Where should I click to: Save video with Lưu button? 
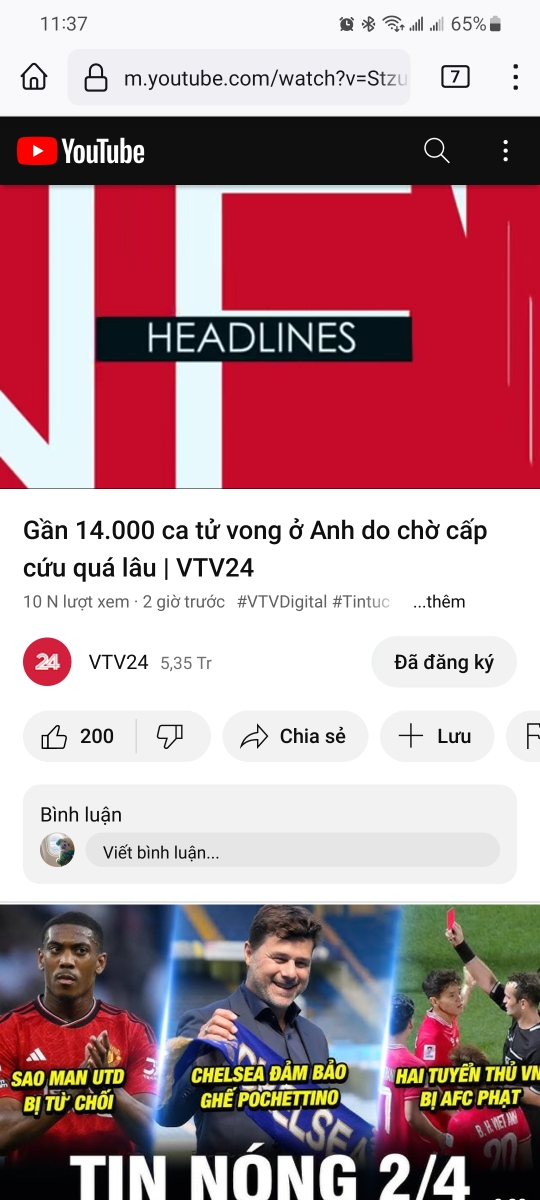coord(437,737)
